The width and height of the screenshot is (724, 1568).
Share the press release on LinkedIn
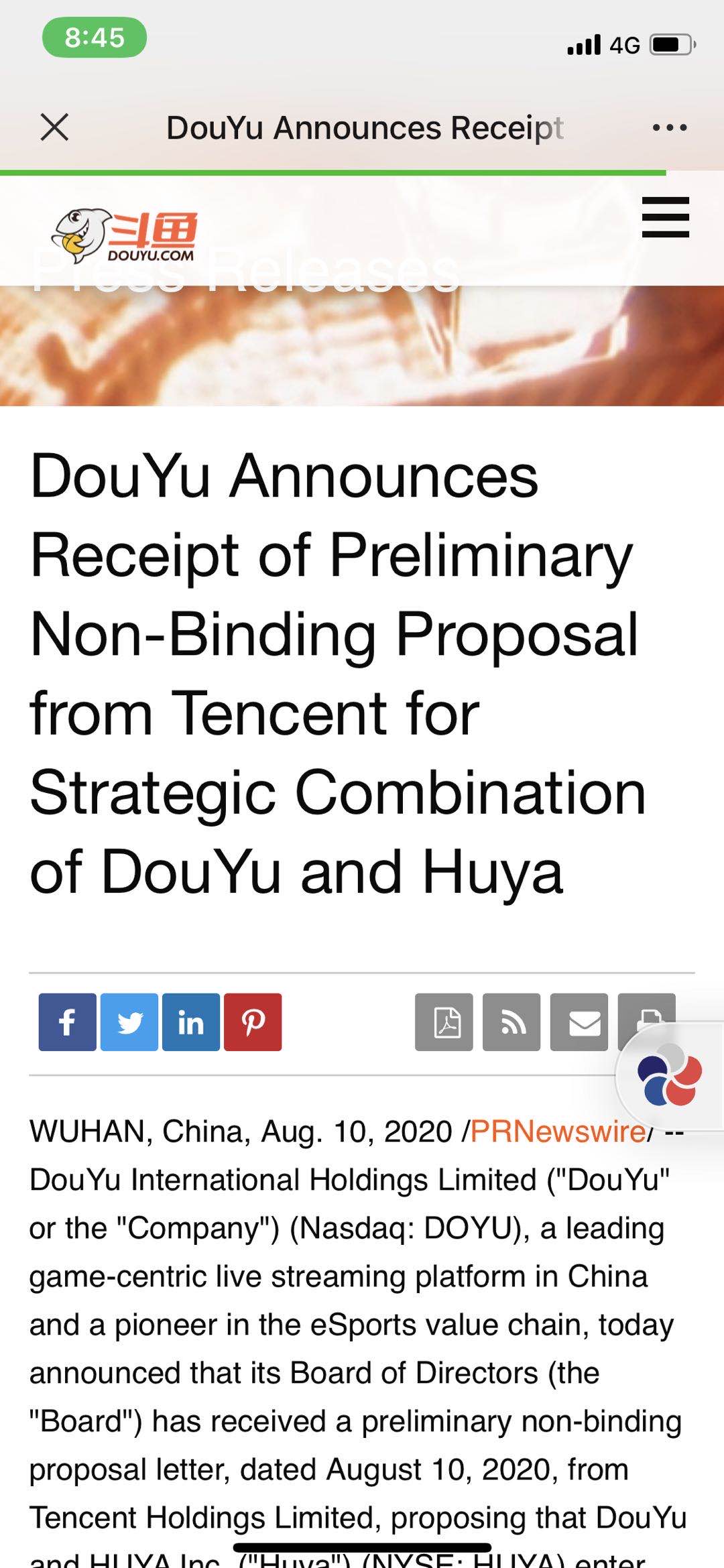(191, 1022)
